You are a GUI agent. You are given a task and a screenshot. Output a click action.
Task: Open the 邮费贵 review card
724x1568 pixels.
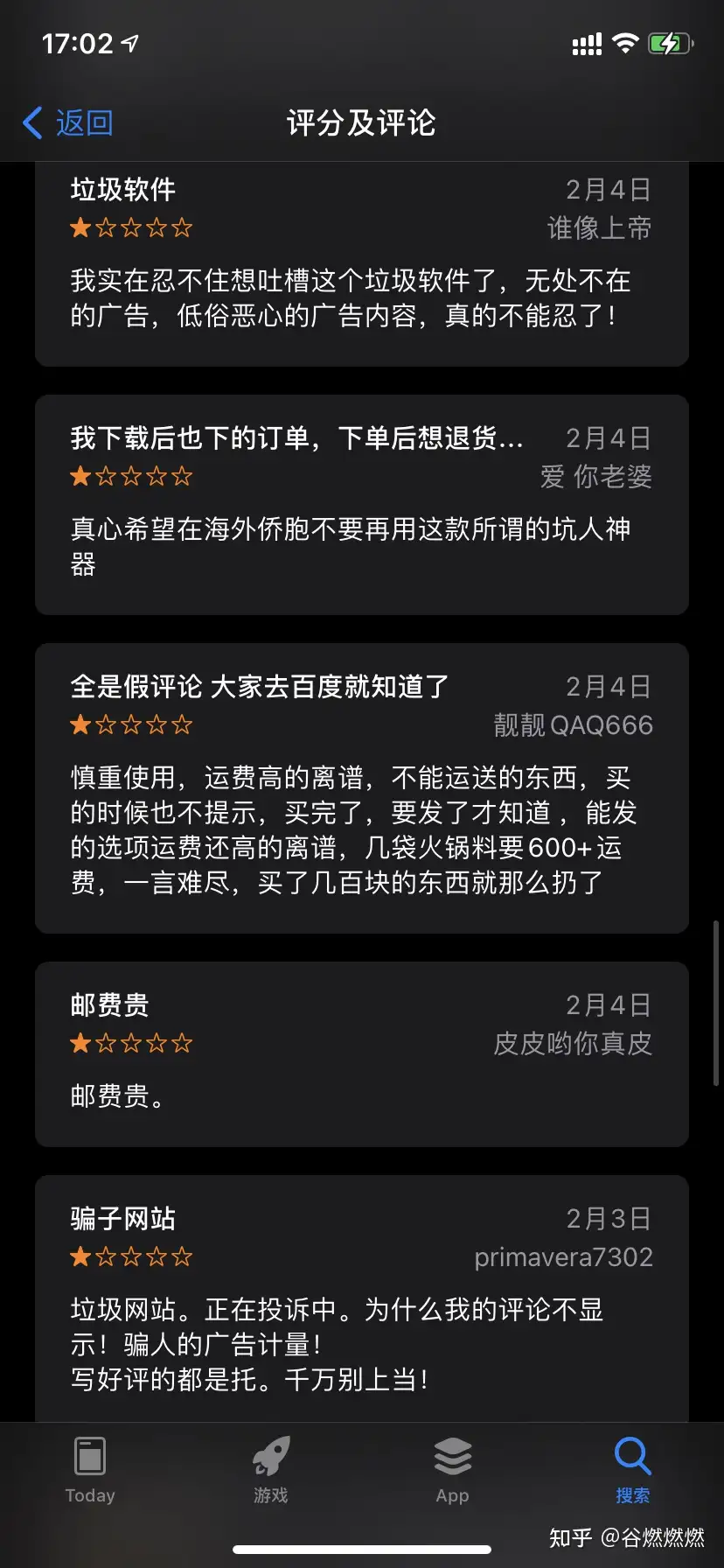[x=362, y=1054]
